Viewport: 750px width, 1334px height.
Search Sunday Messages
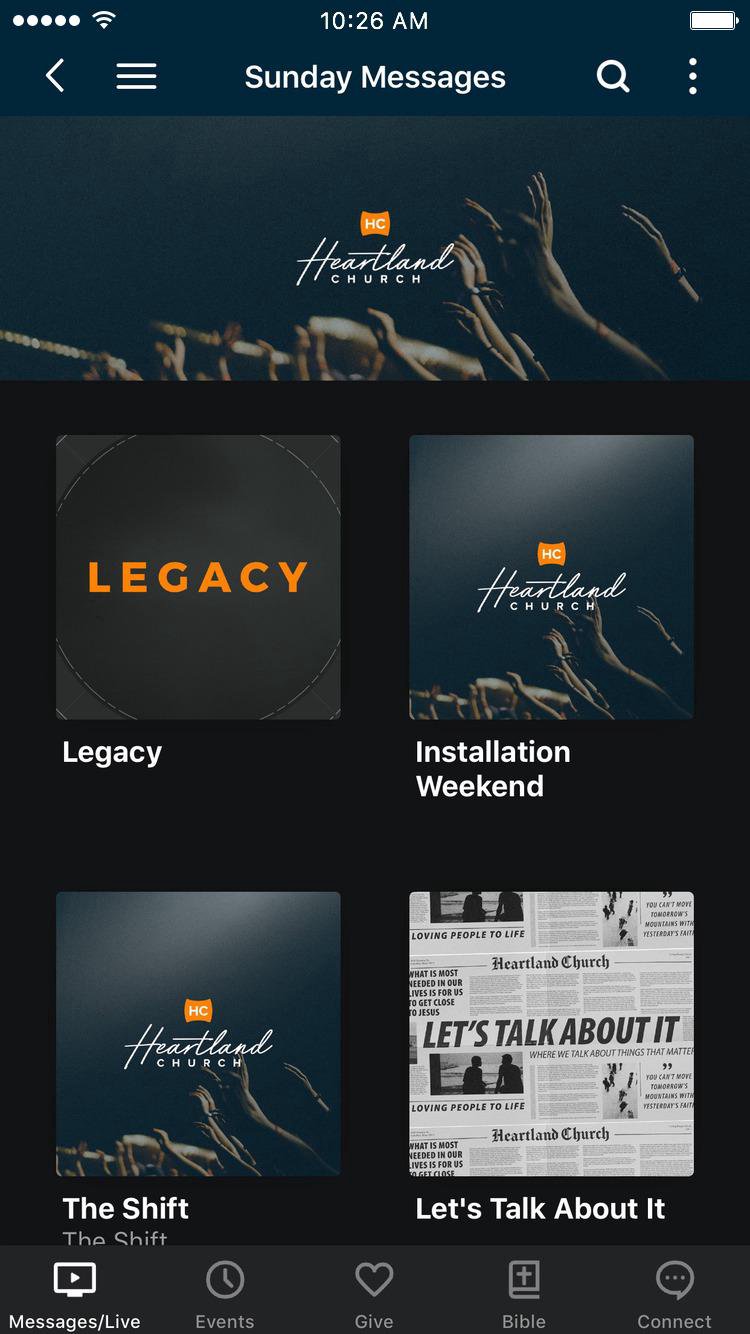click(613, 76)
